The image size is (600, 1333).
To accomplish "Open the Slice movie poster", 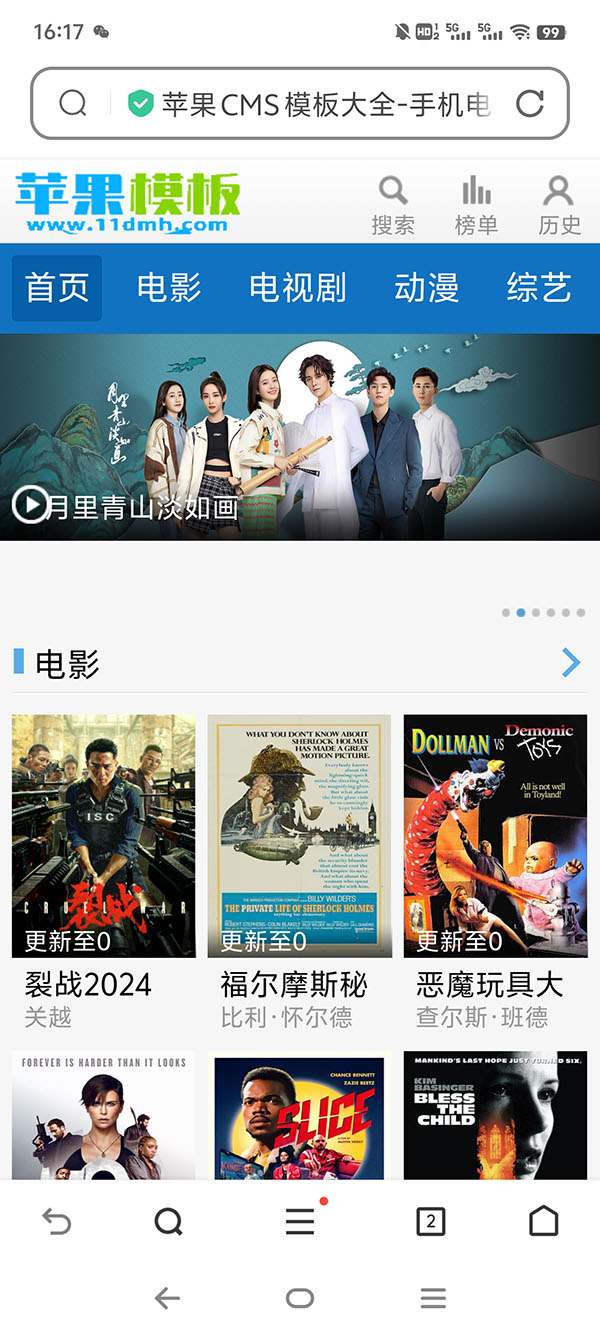I will 299,1117.
